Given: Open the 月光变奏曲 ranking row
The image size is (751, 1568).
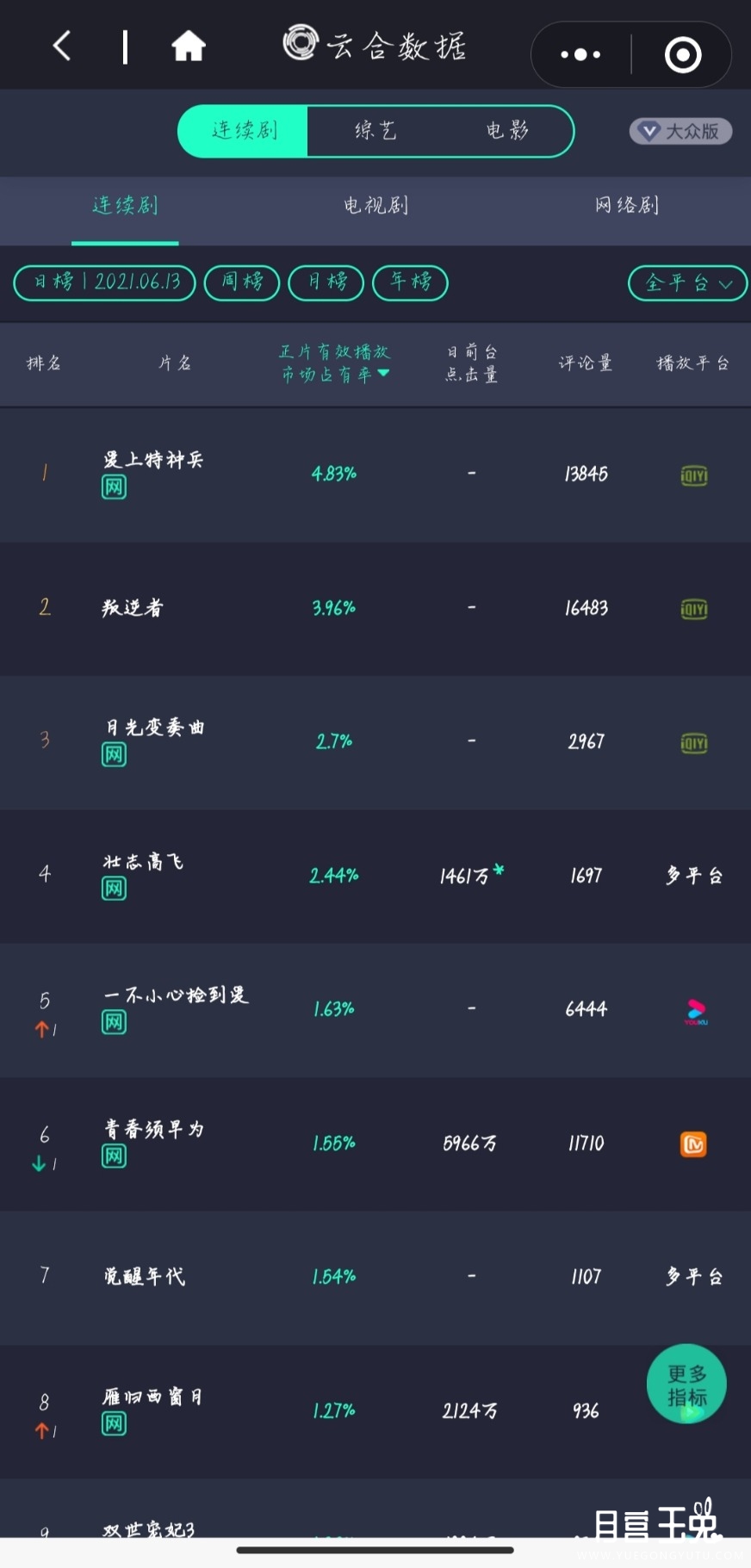Looking at the screenshot, I should 375,742.
